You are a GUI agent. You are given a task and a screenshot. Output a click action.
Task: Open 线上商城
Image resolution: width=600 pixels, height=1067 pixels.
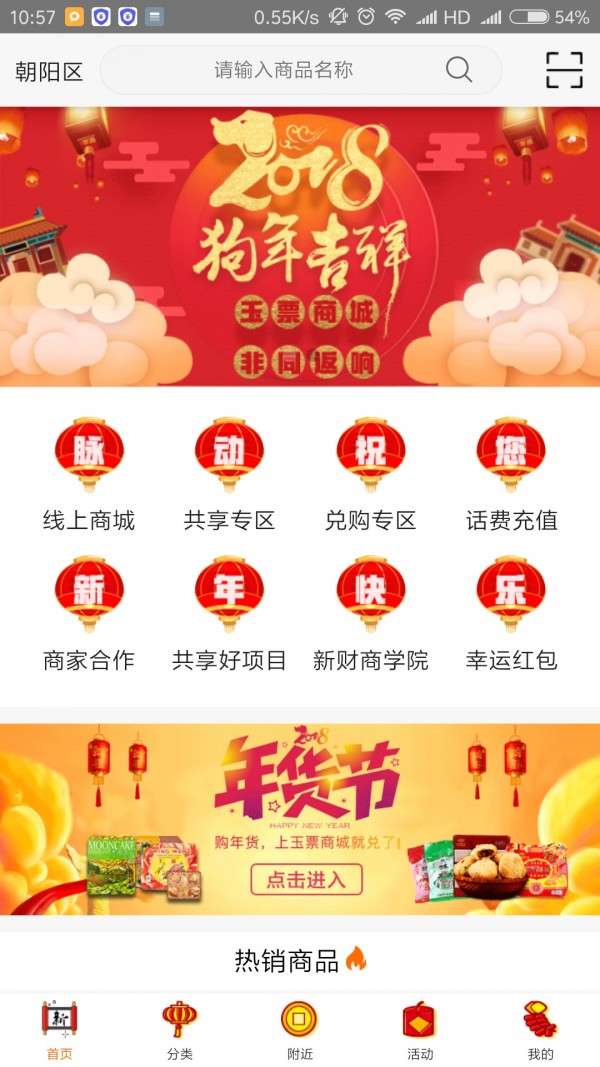[89, 474]
